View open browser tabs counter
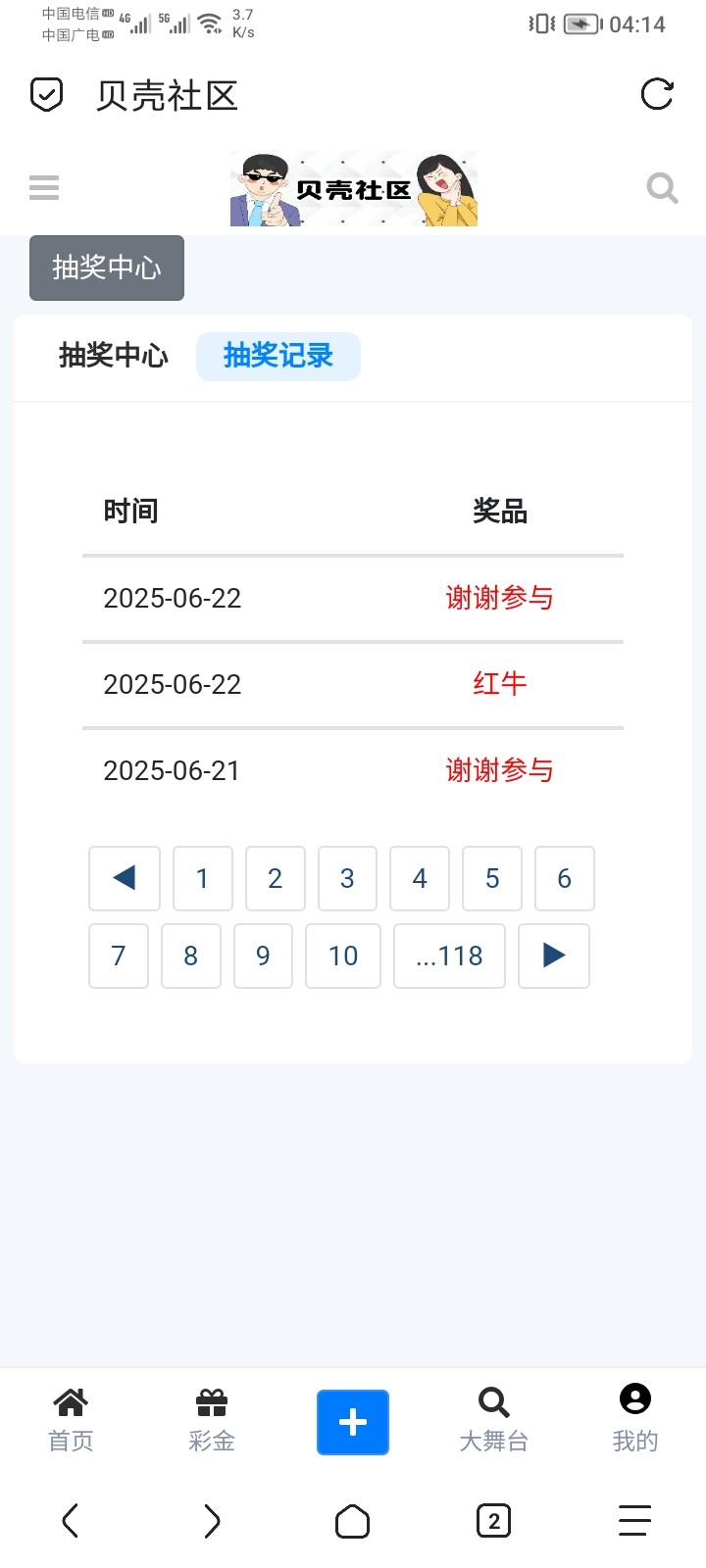This screenshot has height=1568, width=706. coord(493,1521)
